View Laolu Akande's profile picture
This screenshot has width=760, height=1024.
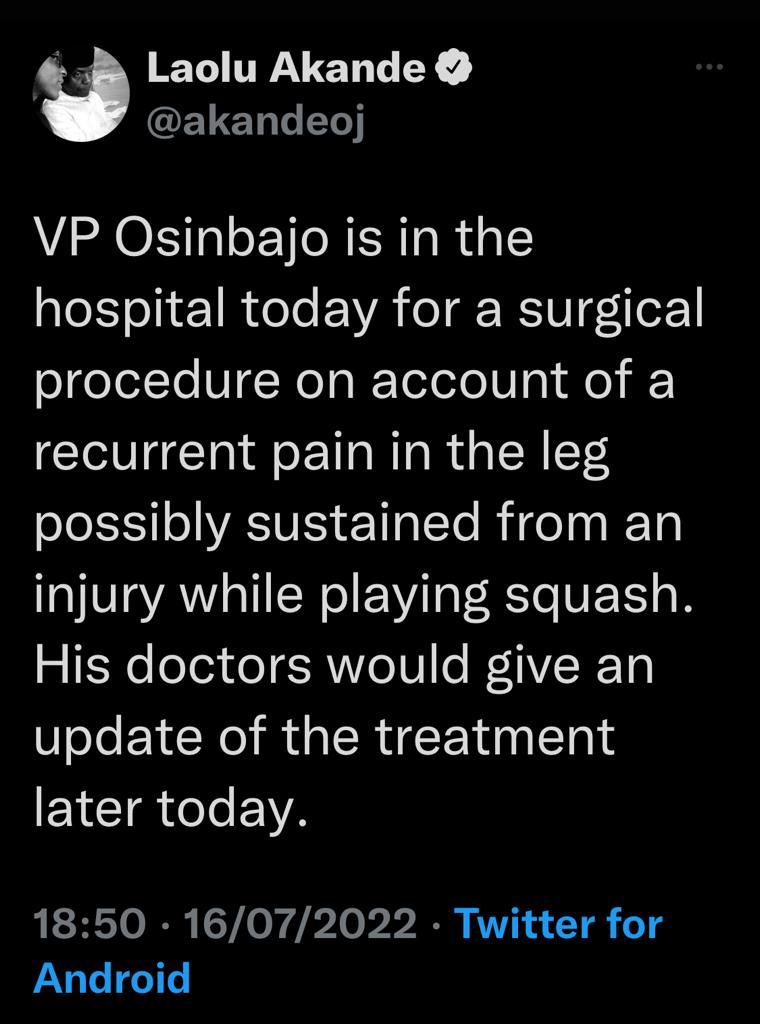click(82, 95)
